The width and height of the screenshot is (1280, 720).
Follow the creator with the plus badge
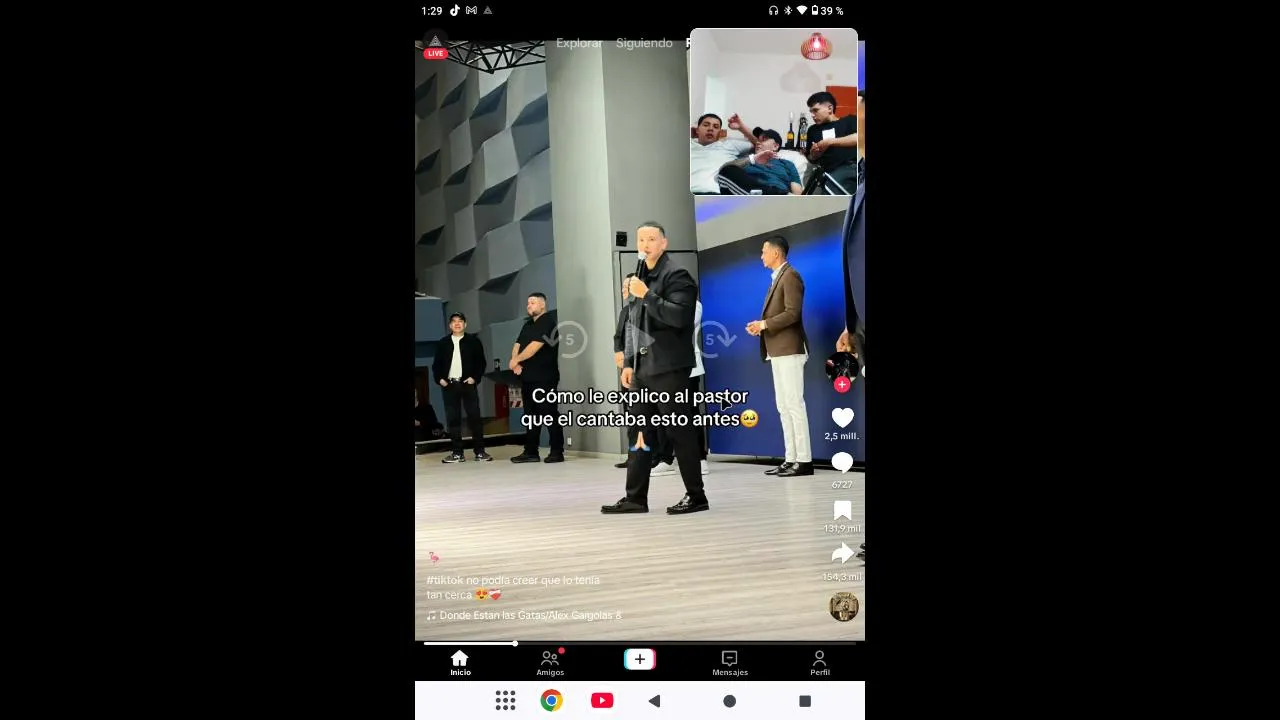click(842, 385)
